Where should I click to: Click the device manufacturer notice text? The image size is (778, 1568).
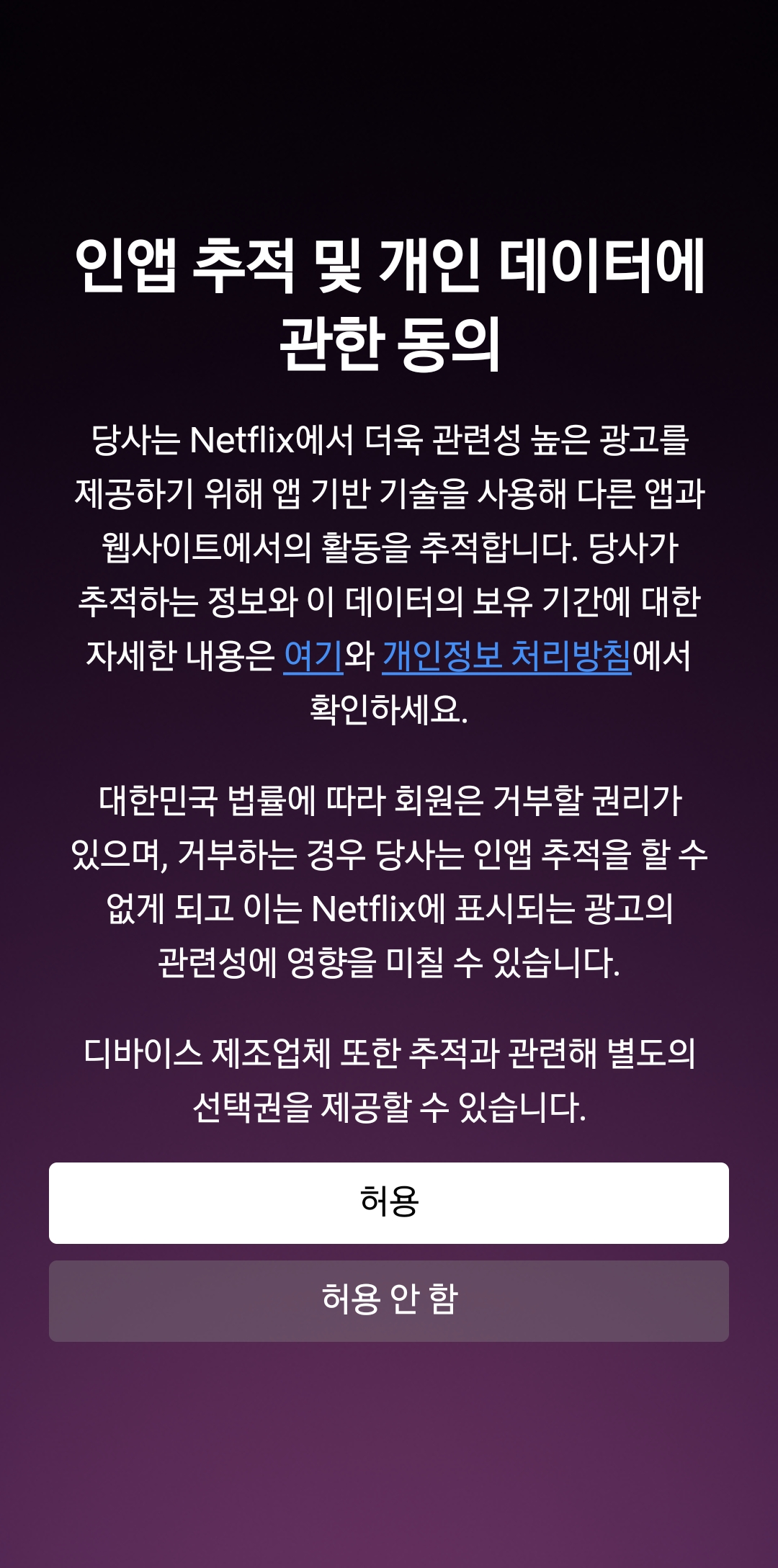tap(389, 1079)
